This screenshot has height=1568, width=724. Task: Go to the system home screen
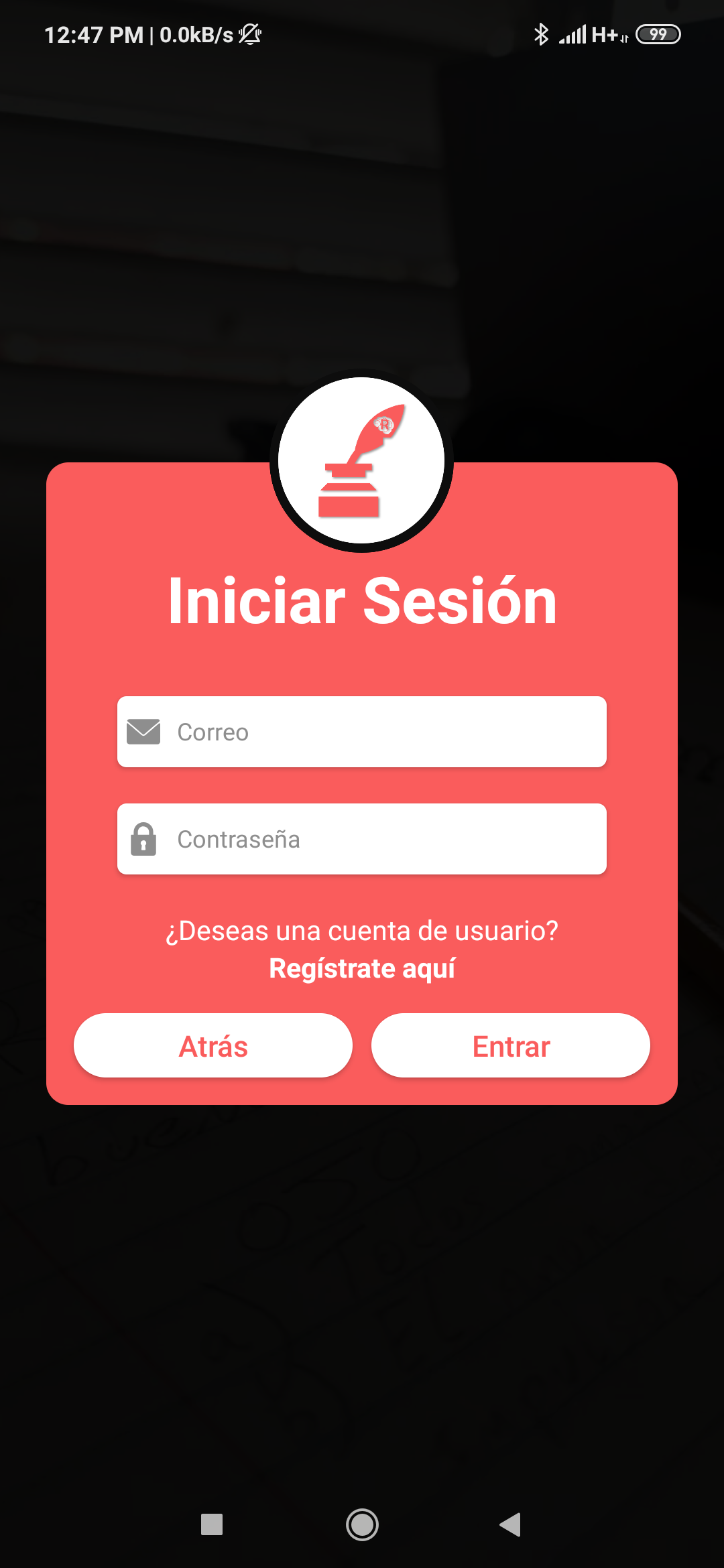point(362,1524)
